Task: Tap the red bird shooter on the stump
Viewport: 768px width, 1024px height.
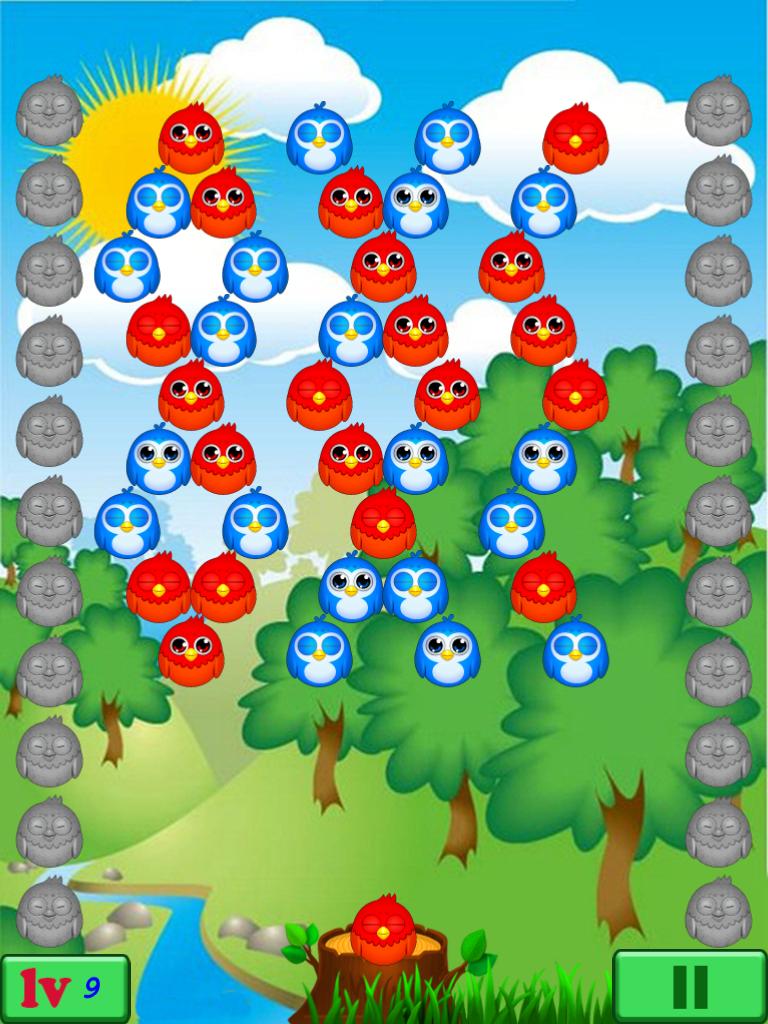Action: (x=383, y=929)
